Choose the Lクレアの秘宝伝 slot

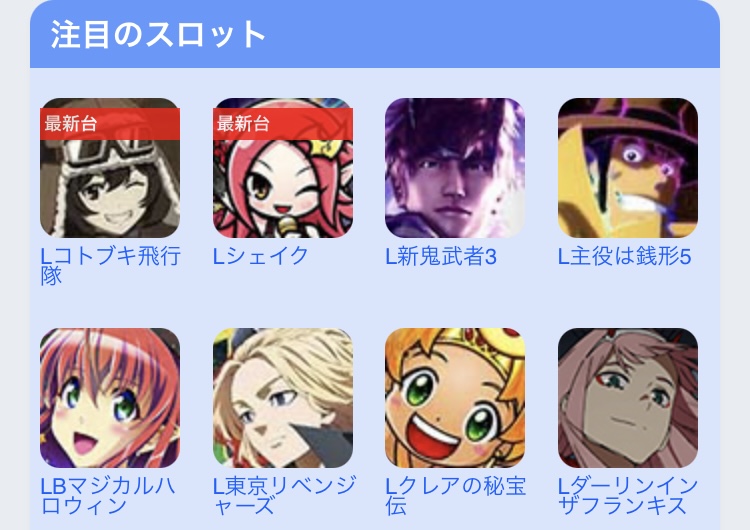pyautogui.click(x=455, y=398)
